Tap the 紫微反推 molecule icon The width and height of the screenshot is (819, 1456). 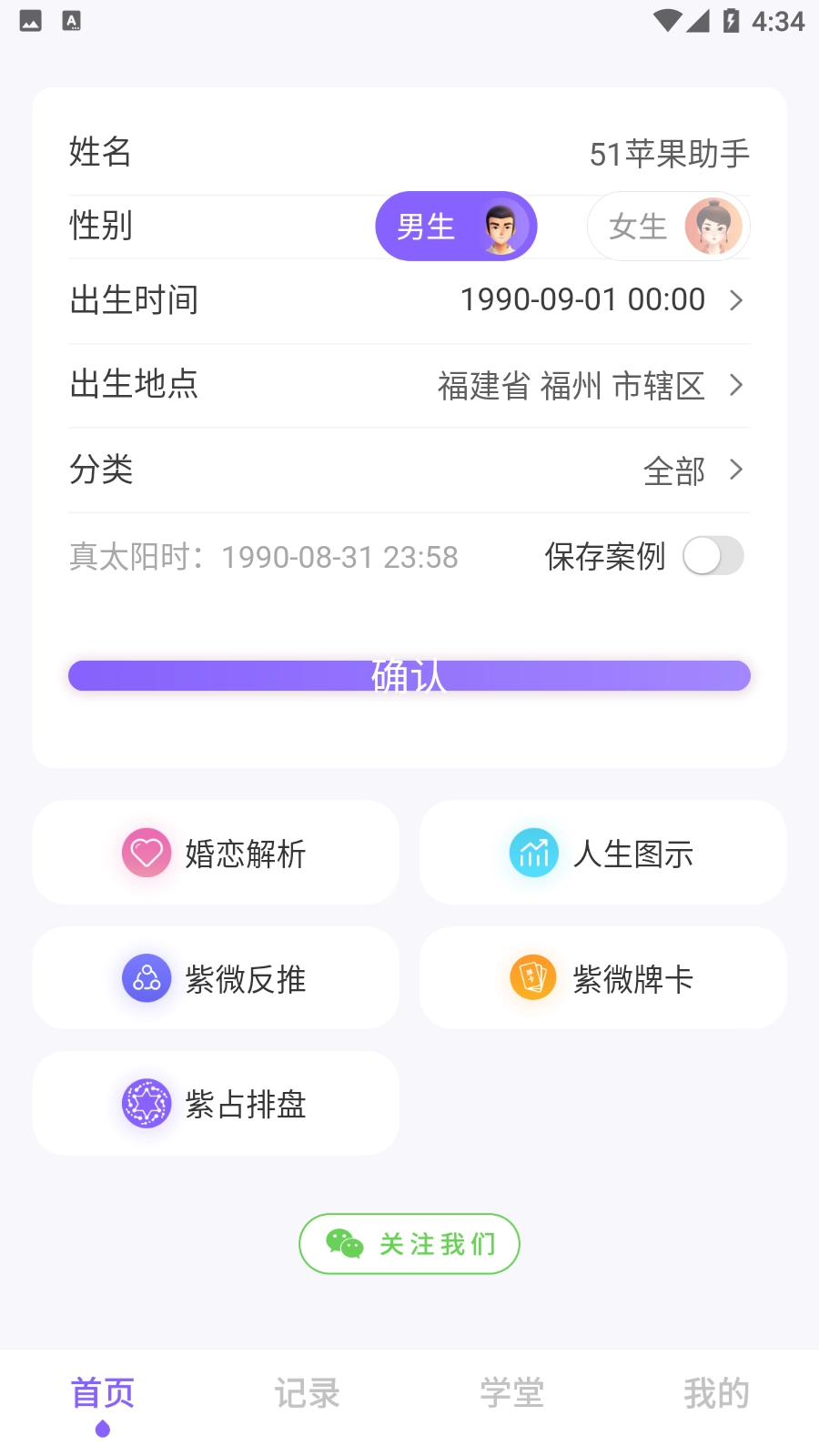pos(145,978)
